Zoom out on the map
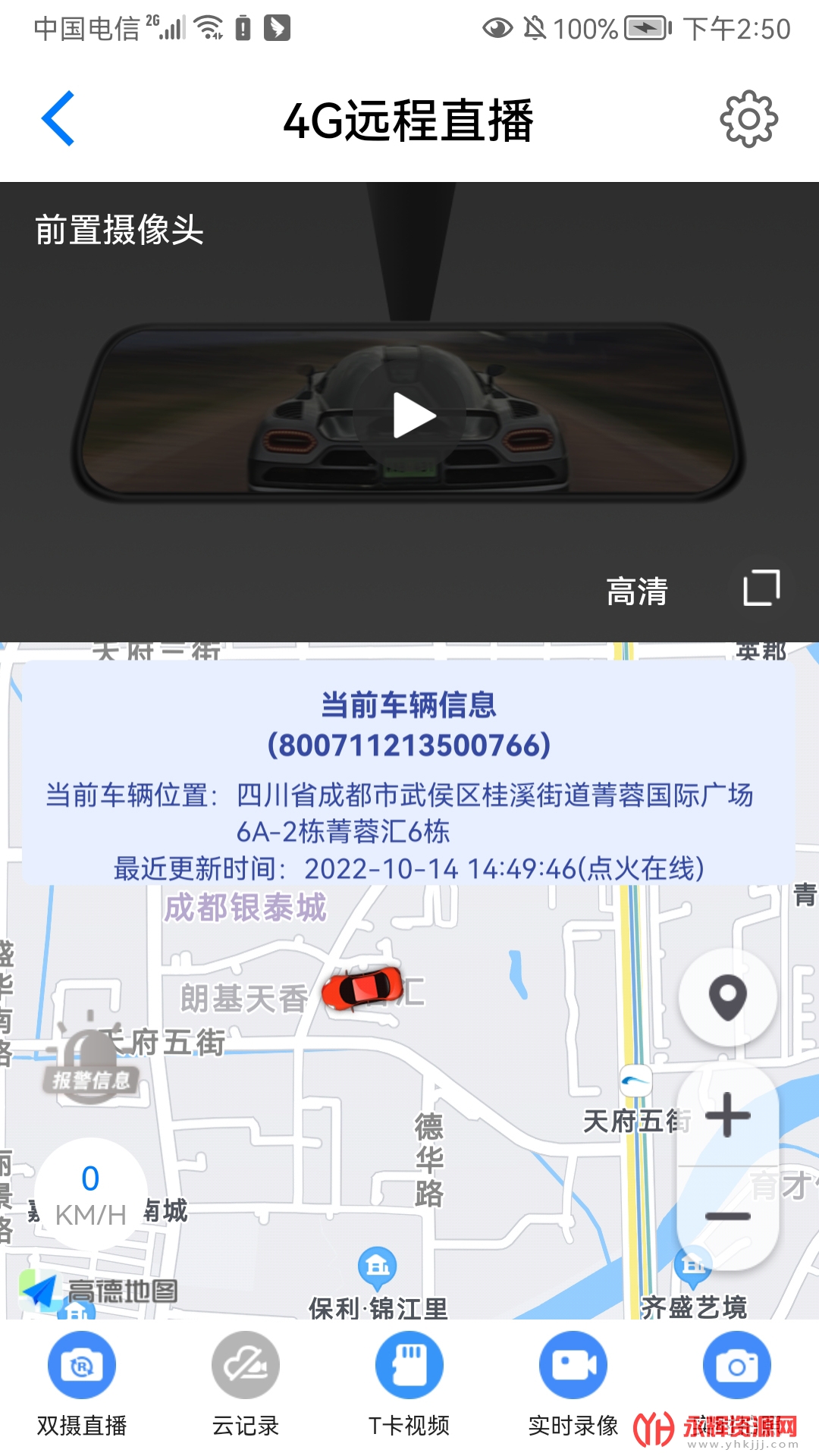819x1456 pixels. 727,1216
